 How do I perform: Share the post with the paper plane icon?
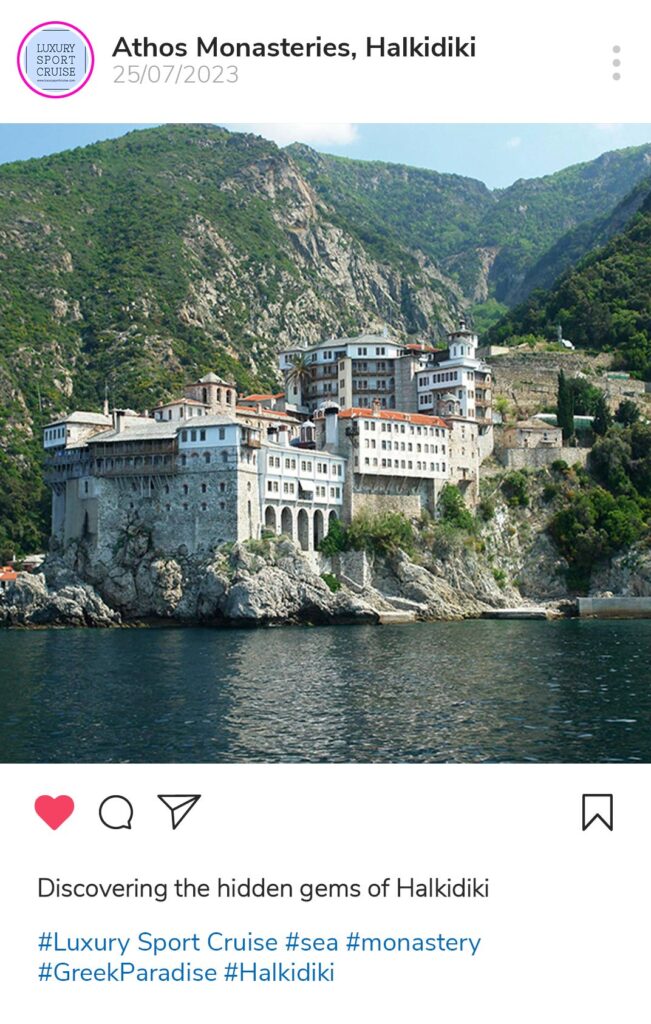(179, 811)
